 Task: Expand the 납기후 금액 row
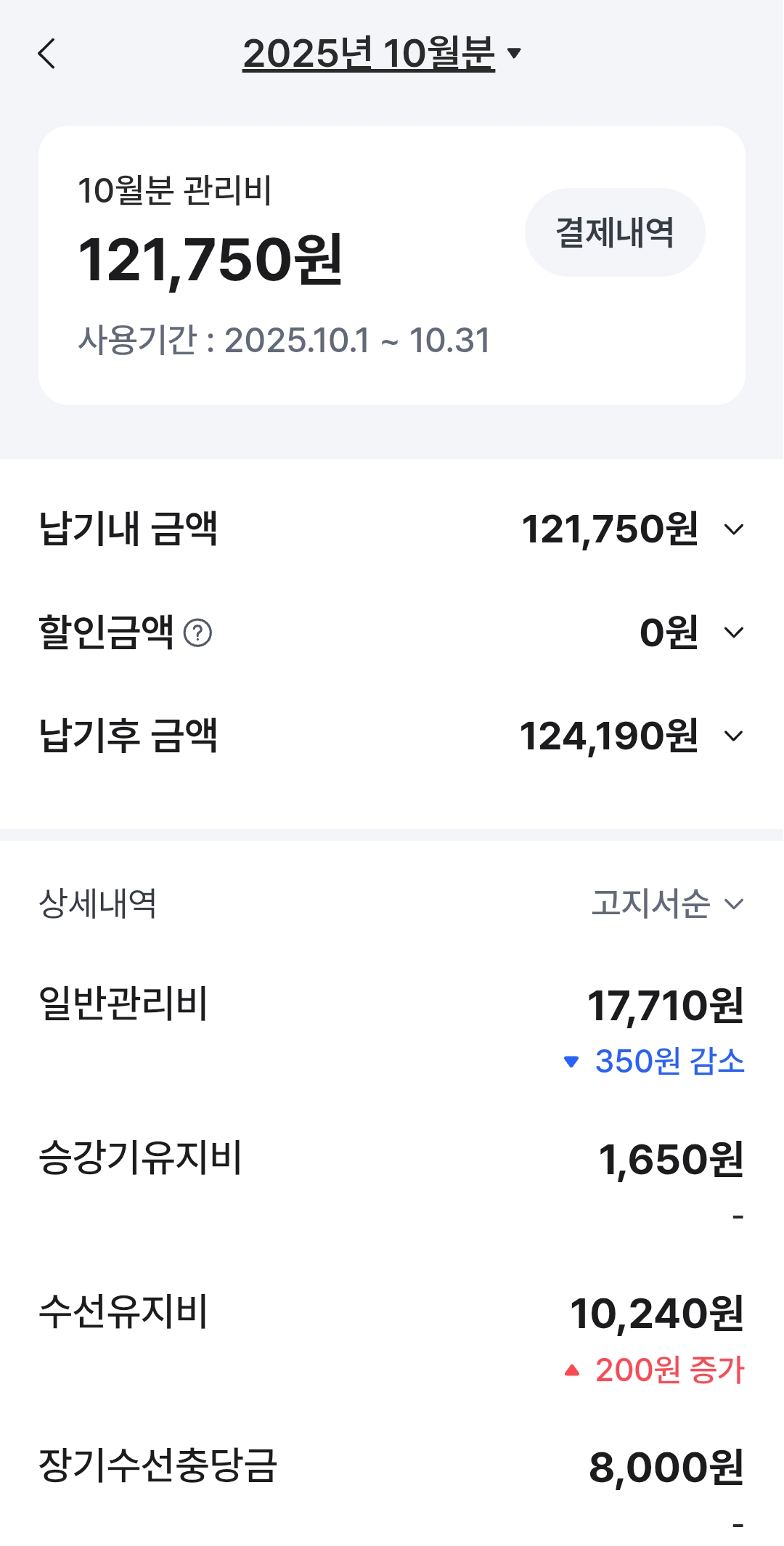tap(734, 736)
